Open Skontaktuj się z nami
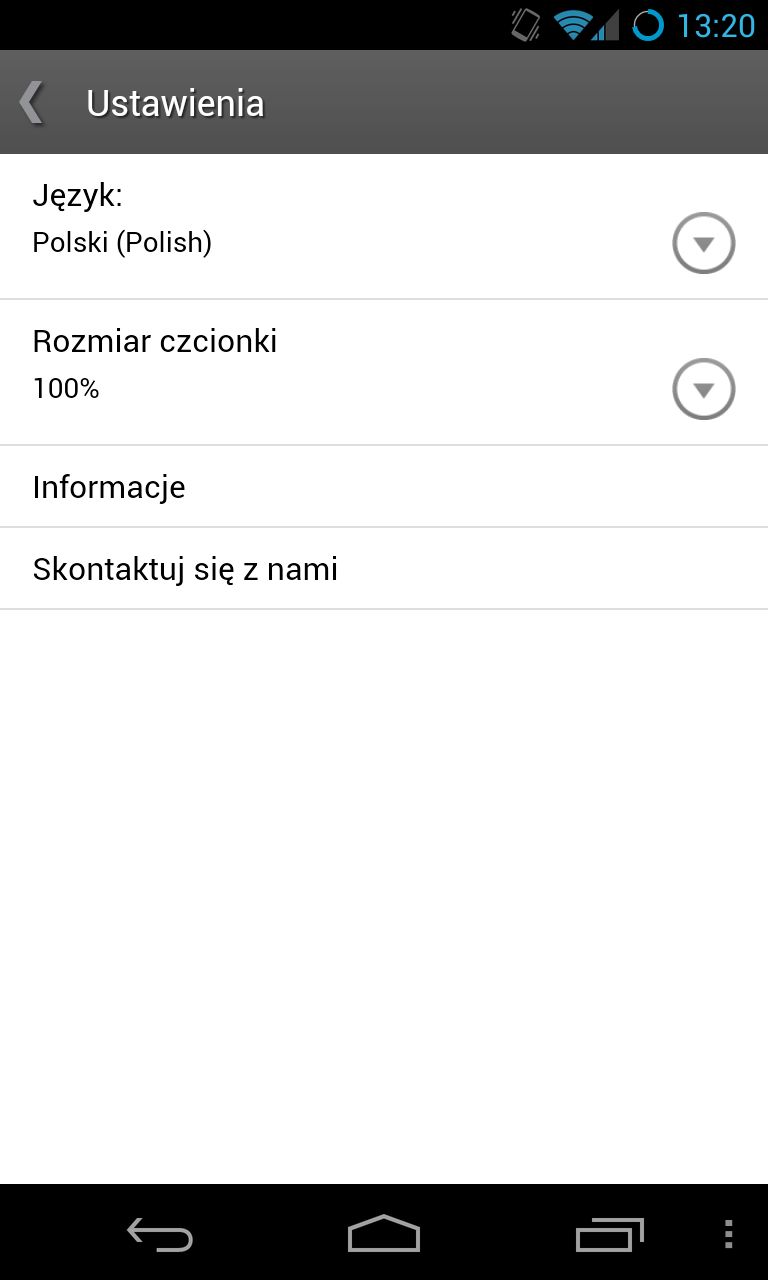768x1280 pixels. [384, 569]
